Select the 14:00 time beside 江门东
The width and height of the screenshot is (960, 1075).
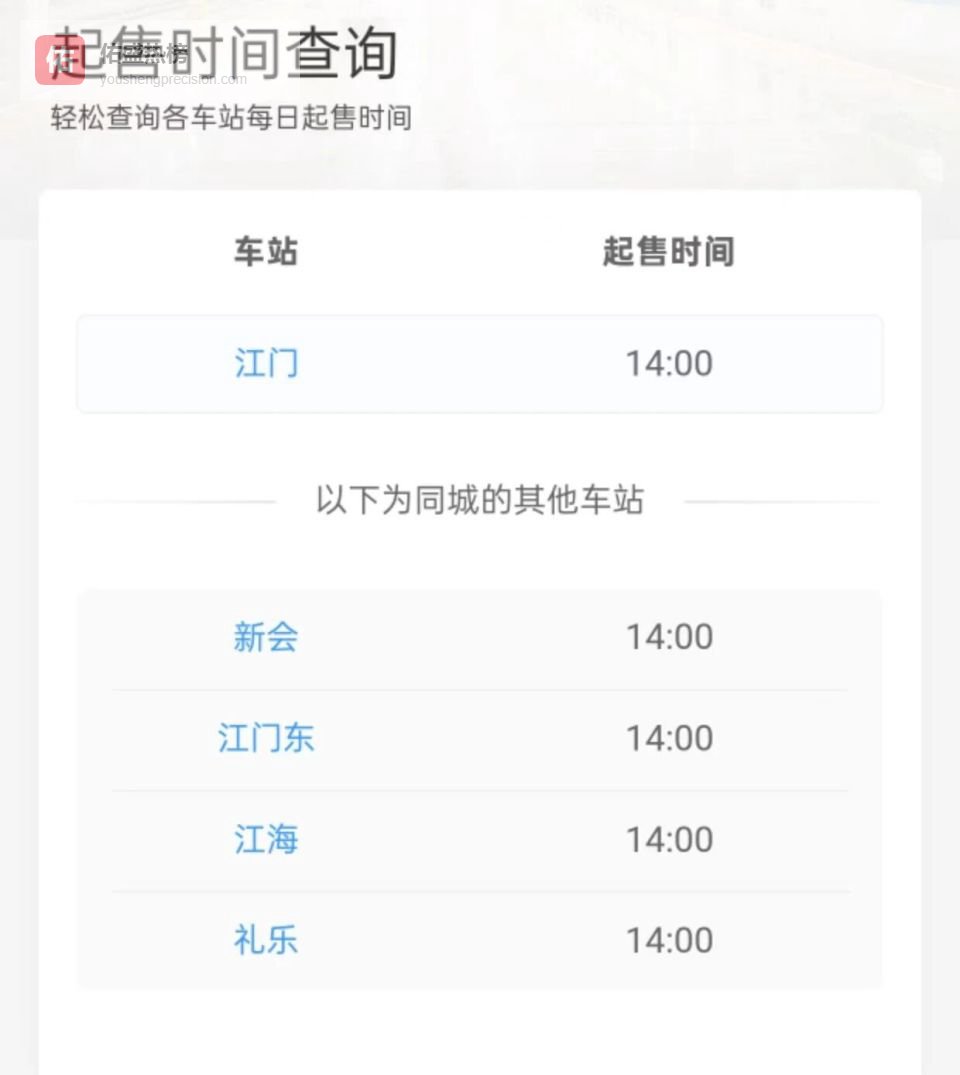(670, 738)
